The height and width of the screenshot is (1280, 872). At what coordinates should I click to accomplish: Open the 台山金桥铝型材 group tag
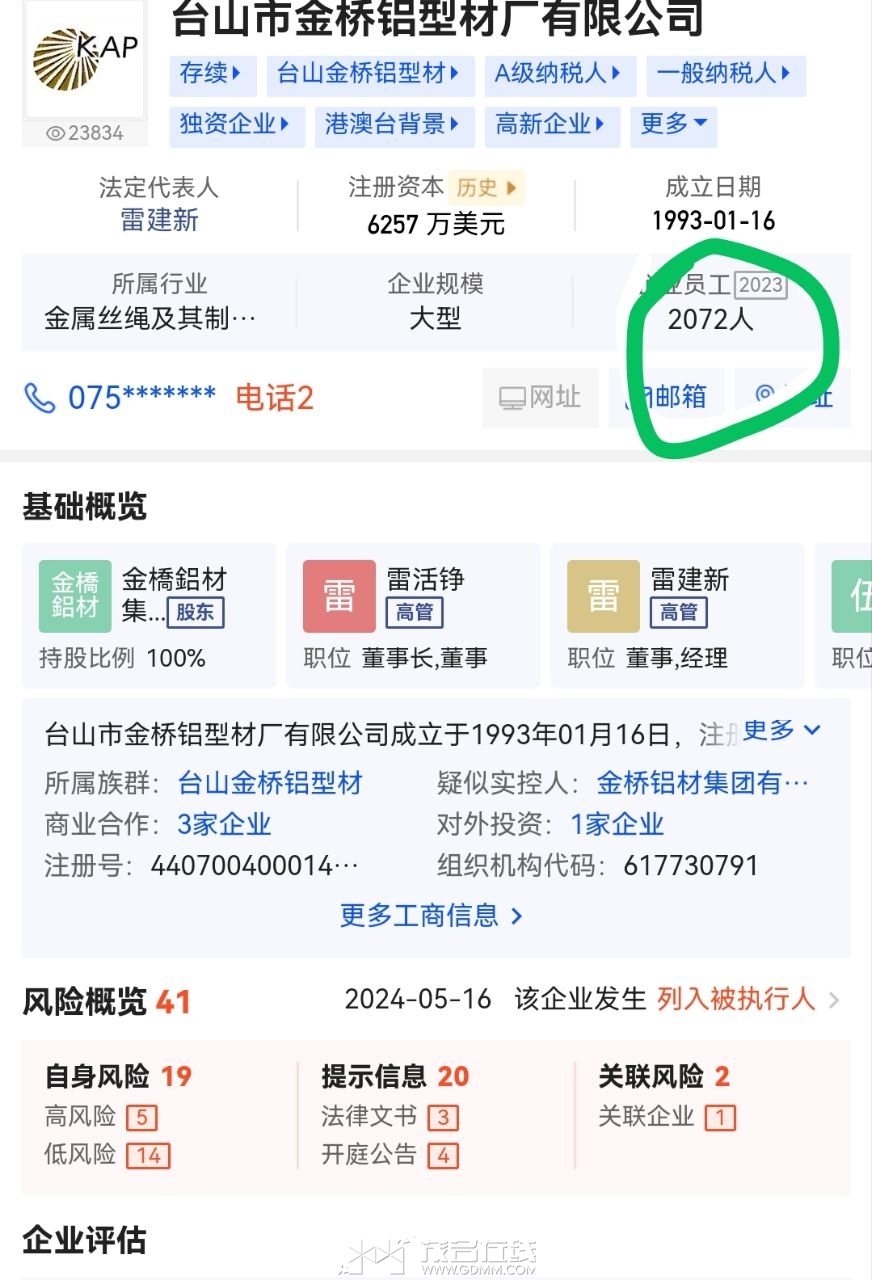pos(369,74)
